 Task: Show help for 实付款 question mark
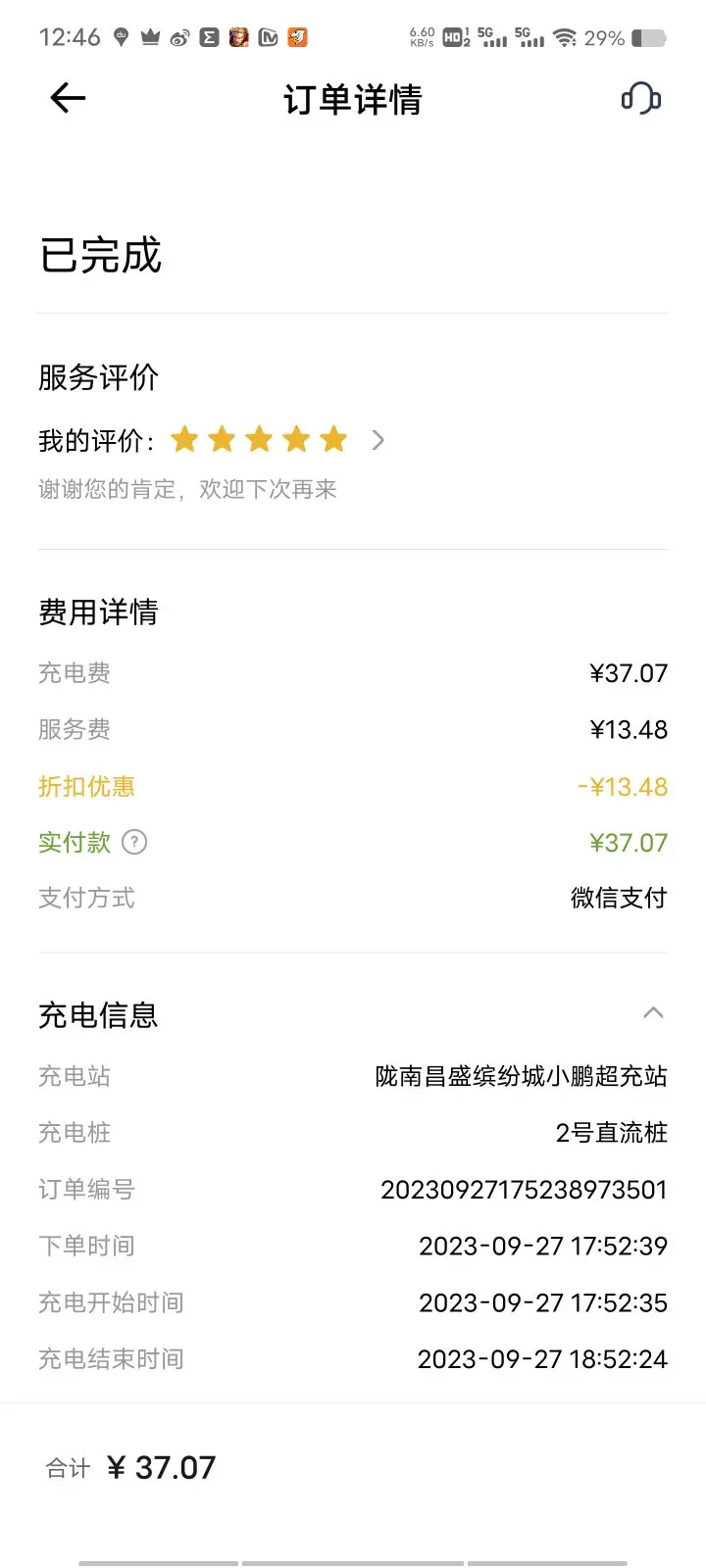coord(134,842)
